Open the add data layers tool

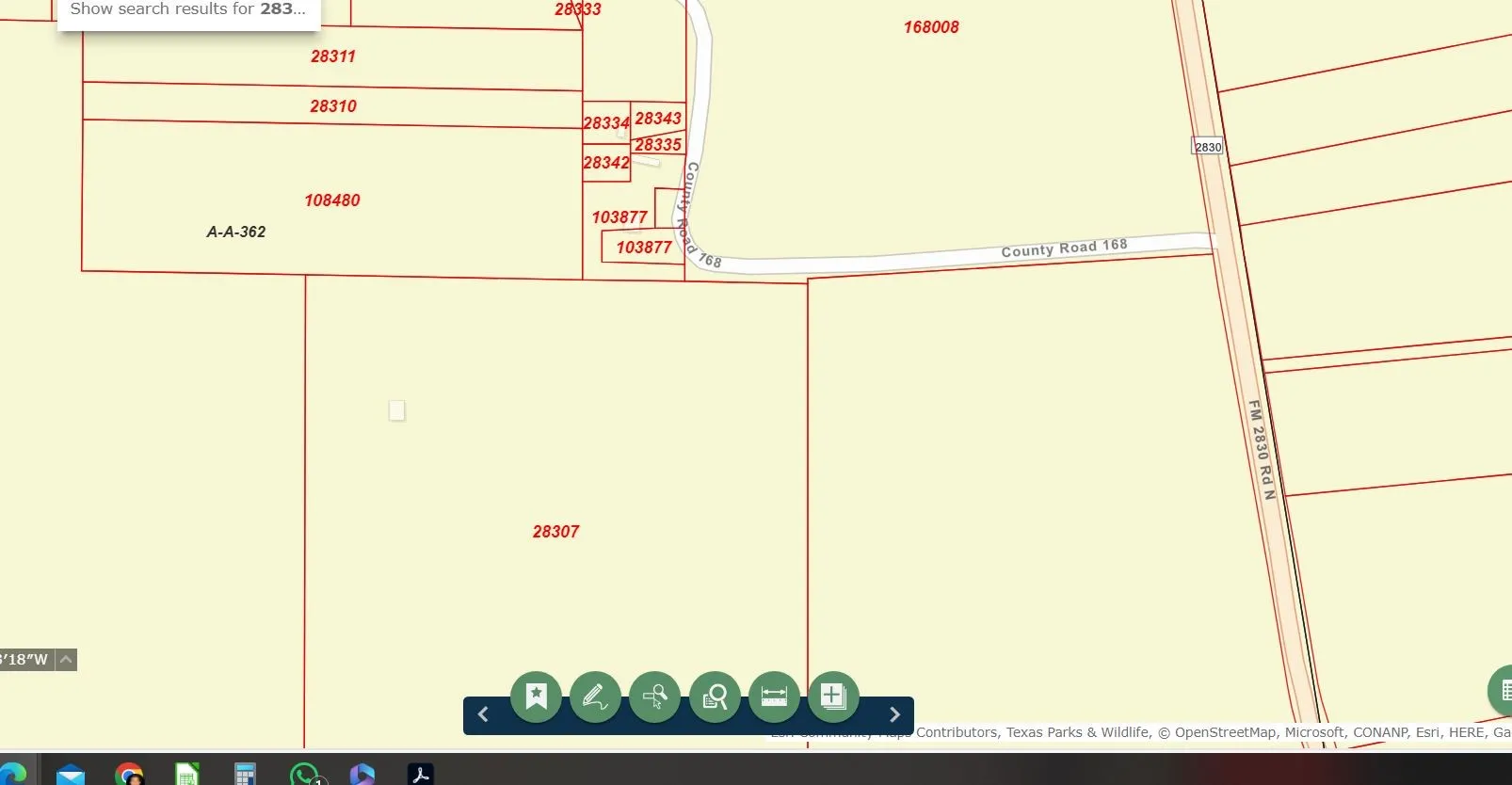tap(833, 697)
